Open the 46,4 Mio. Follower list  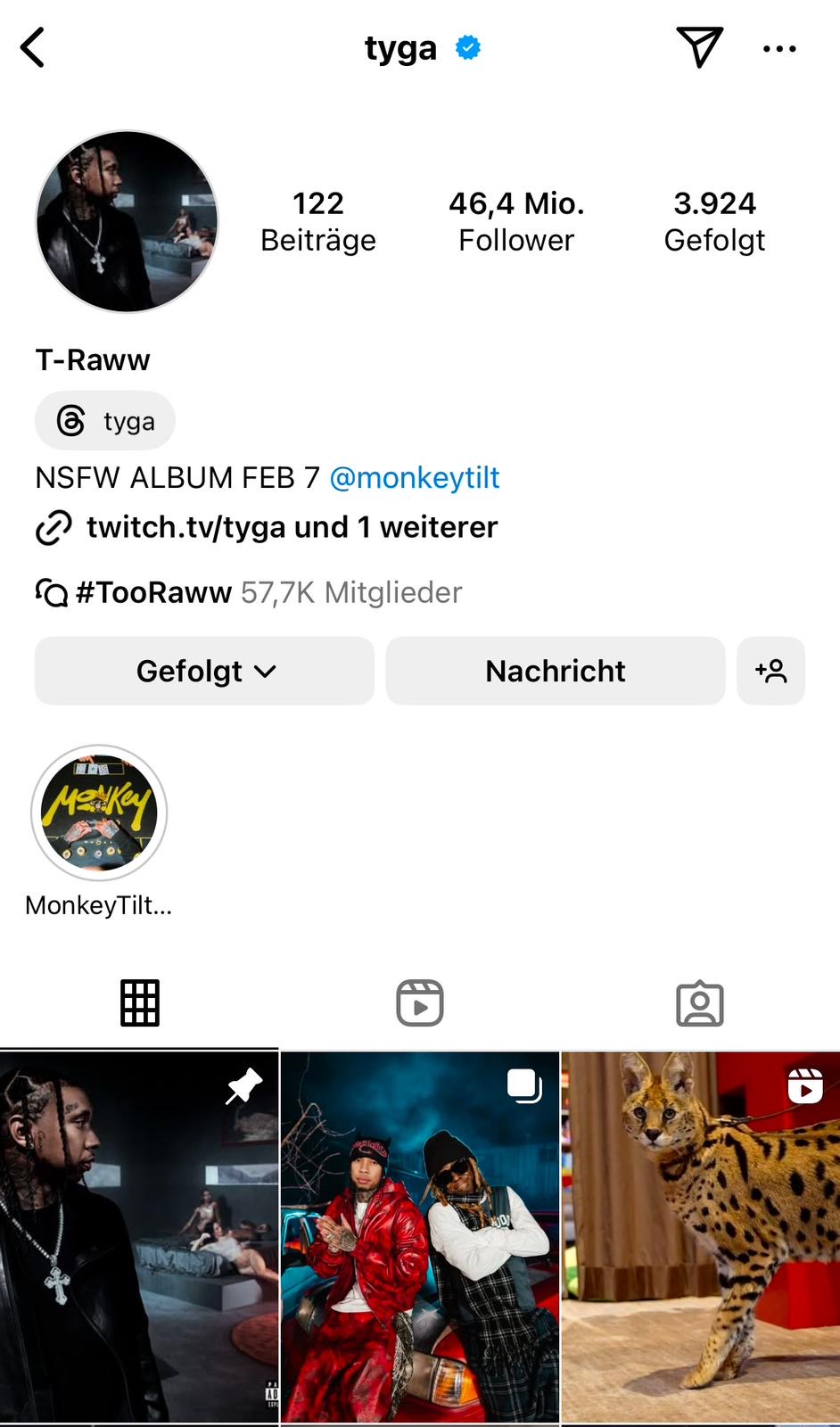(516, 221)
